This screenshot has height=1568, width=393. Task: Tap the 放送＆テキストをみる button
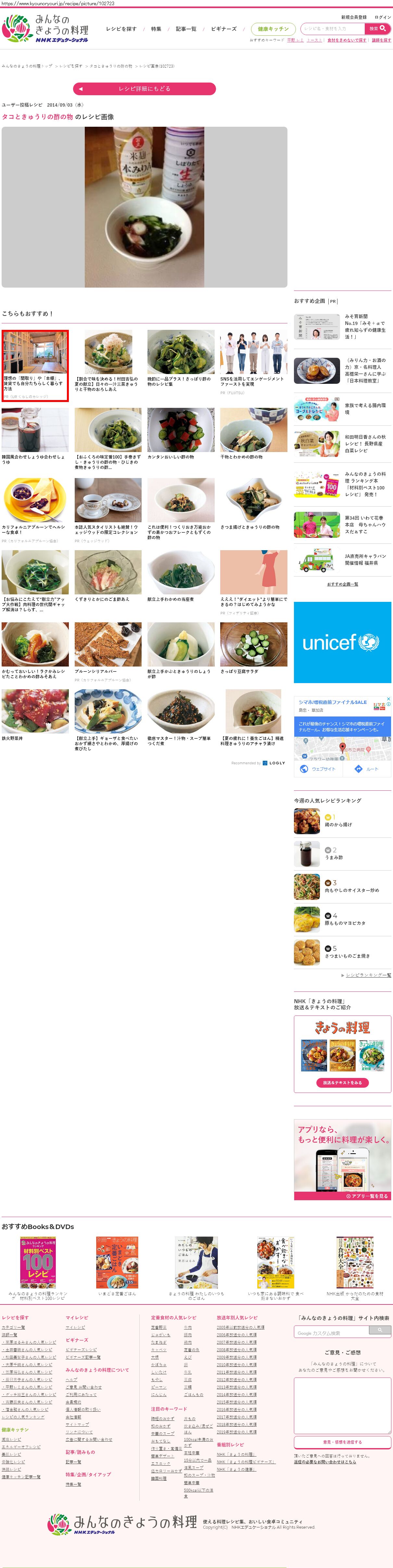click(343, 1083)
